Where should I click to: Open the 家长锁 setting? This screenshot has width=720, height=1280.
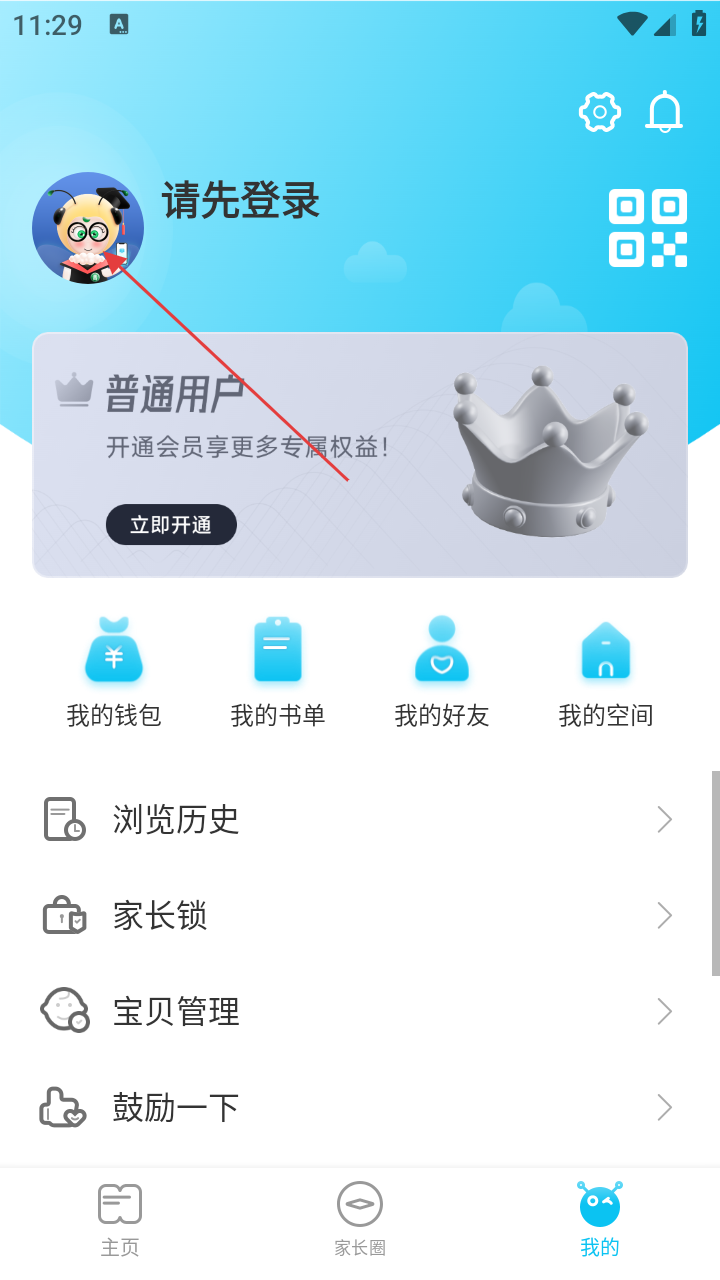click(x=360, y=916)
